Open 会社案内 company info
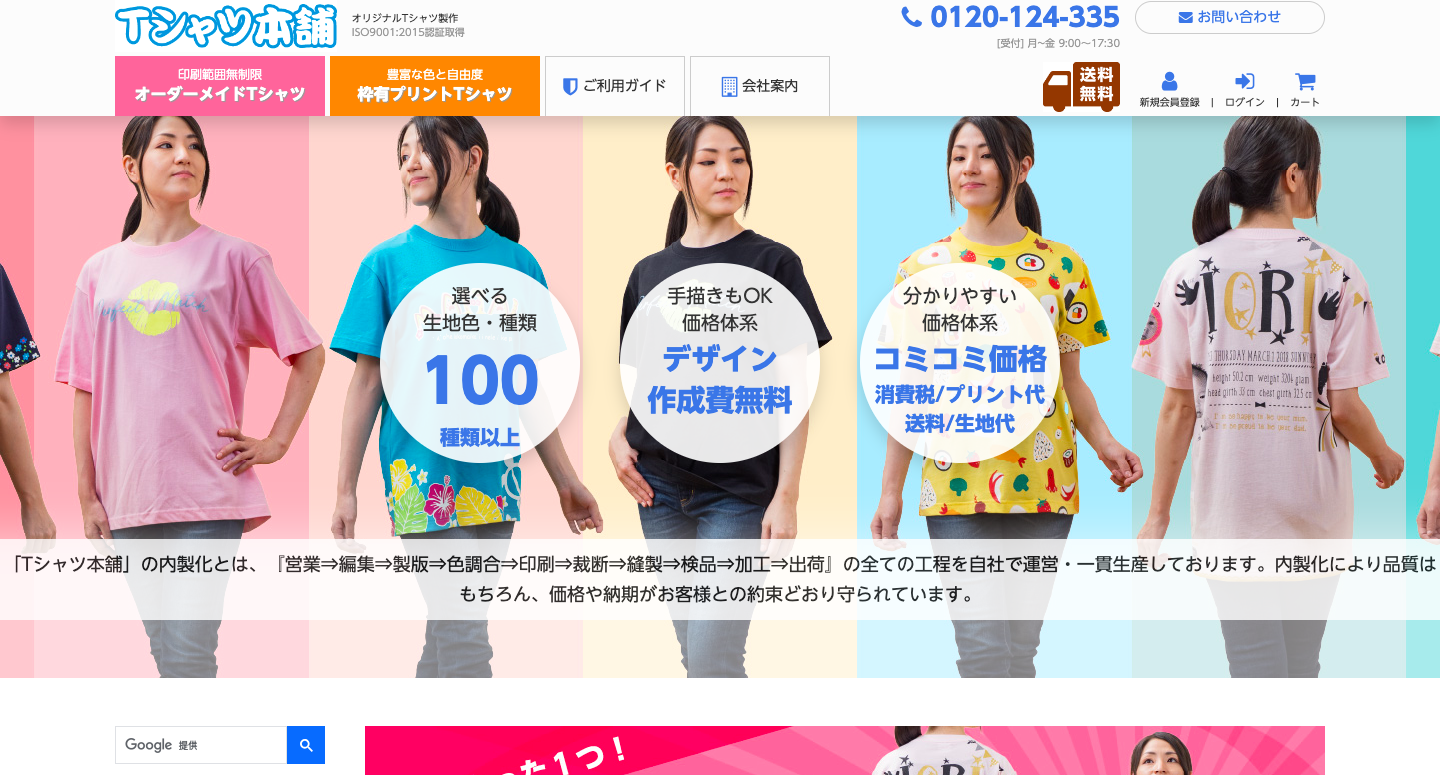Screen dimensions: 1440x775 pos(760,86)
